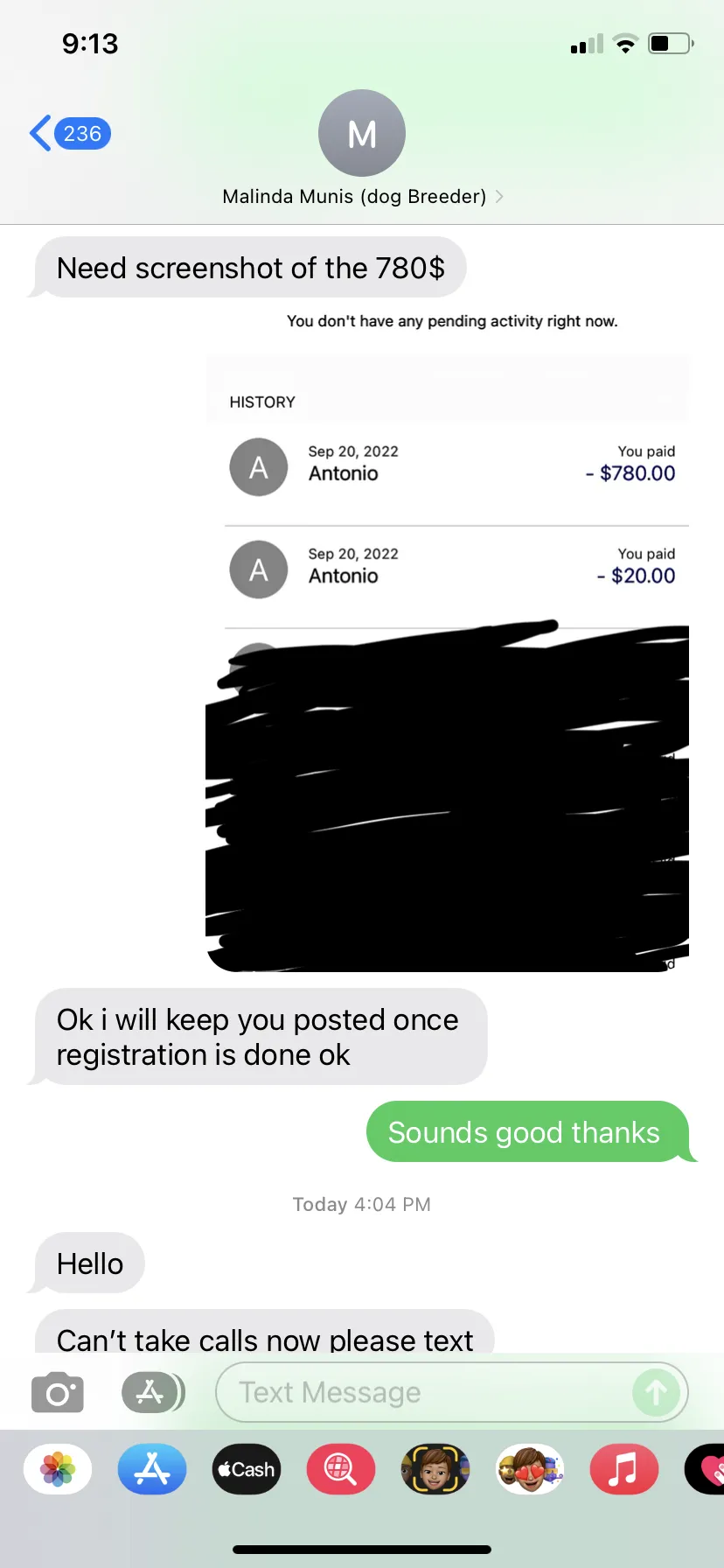Open the Digital Touch heart app
This screenshot has height=1568, width=724.
click(706, 1469)
